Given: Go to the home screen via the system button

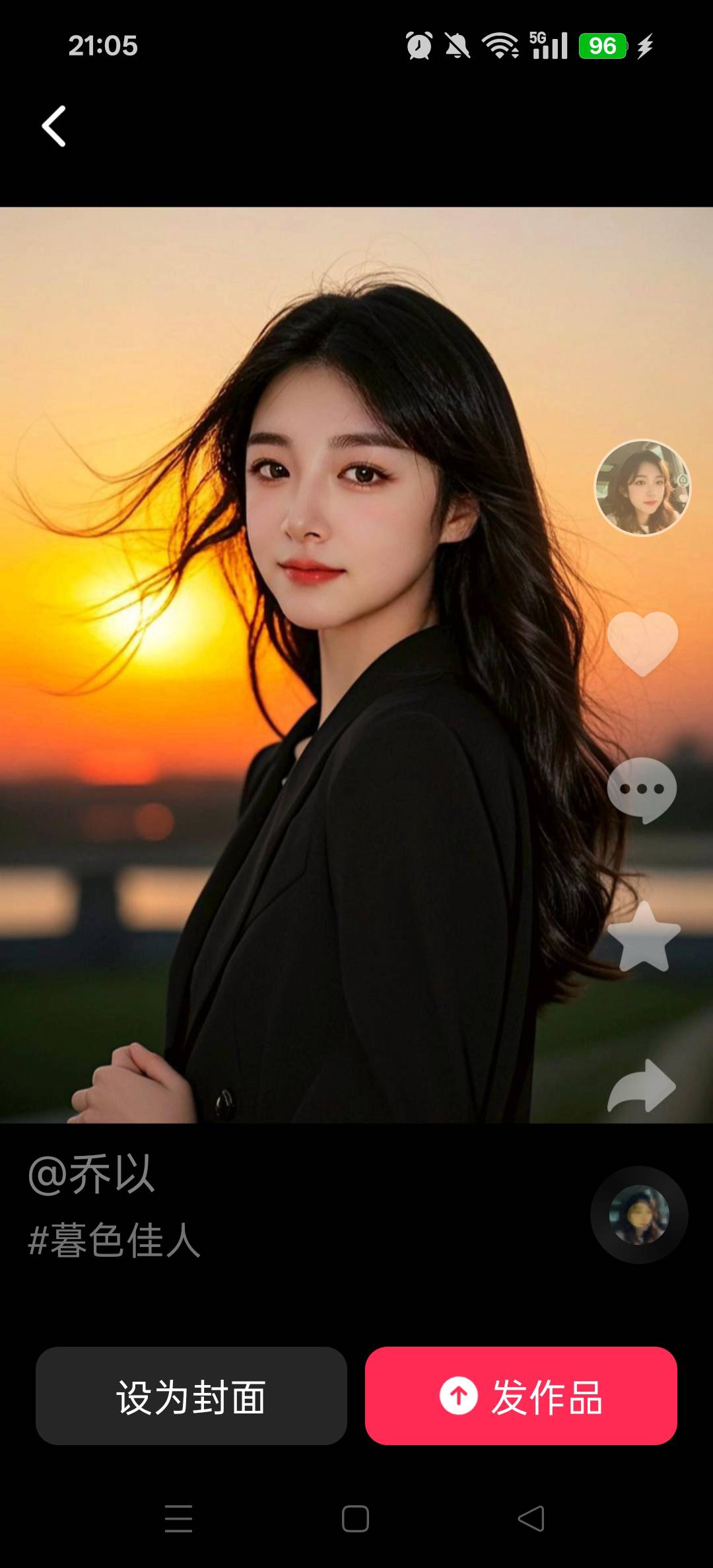Looking at the screenshot, I should [355, 1518].
